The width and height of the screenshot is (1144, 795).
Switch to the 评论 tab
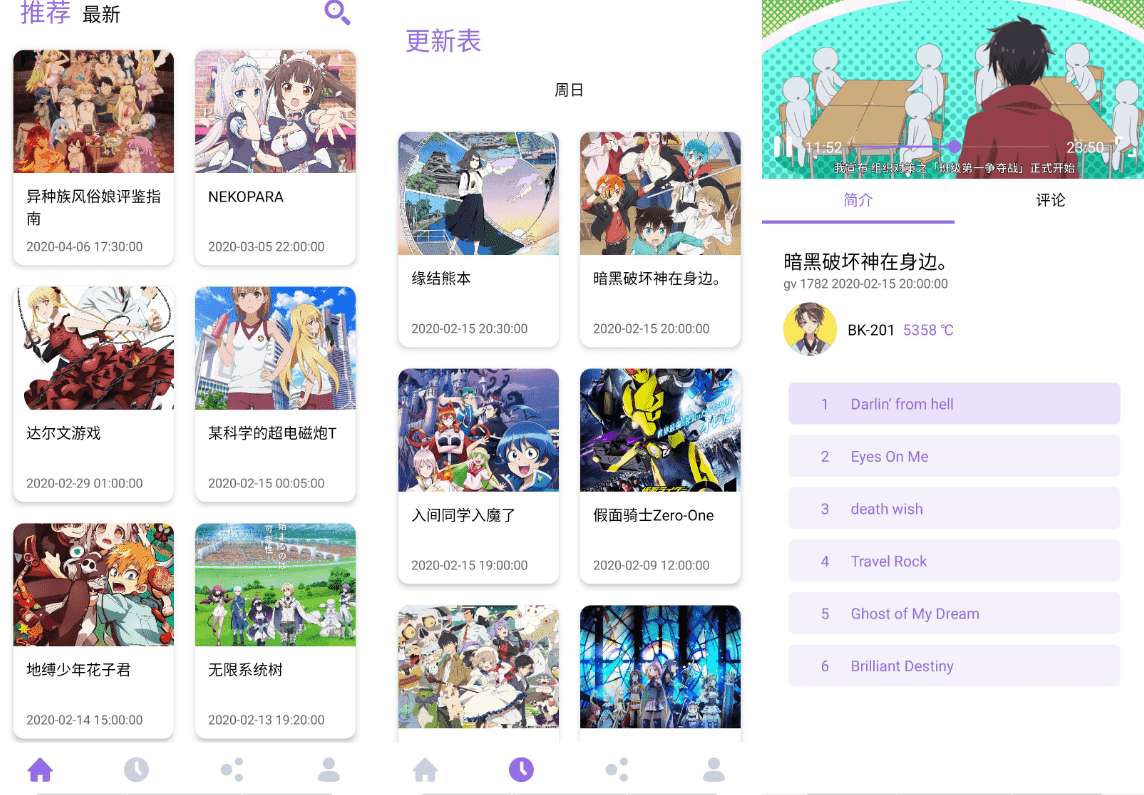click(1050, 200)
